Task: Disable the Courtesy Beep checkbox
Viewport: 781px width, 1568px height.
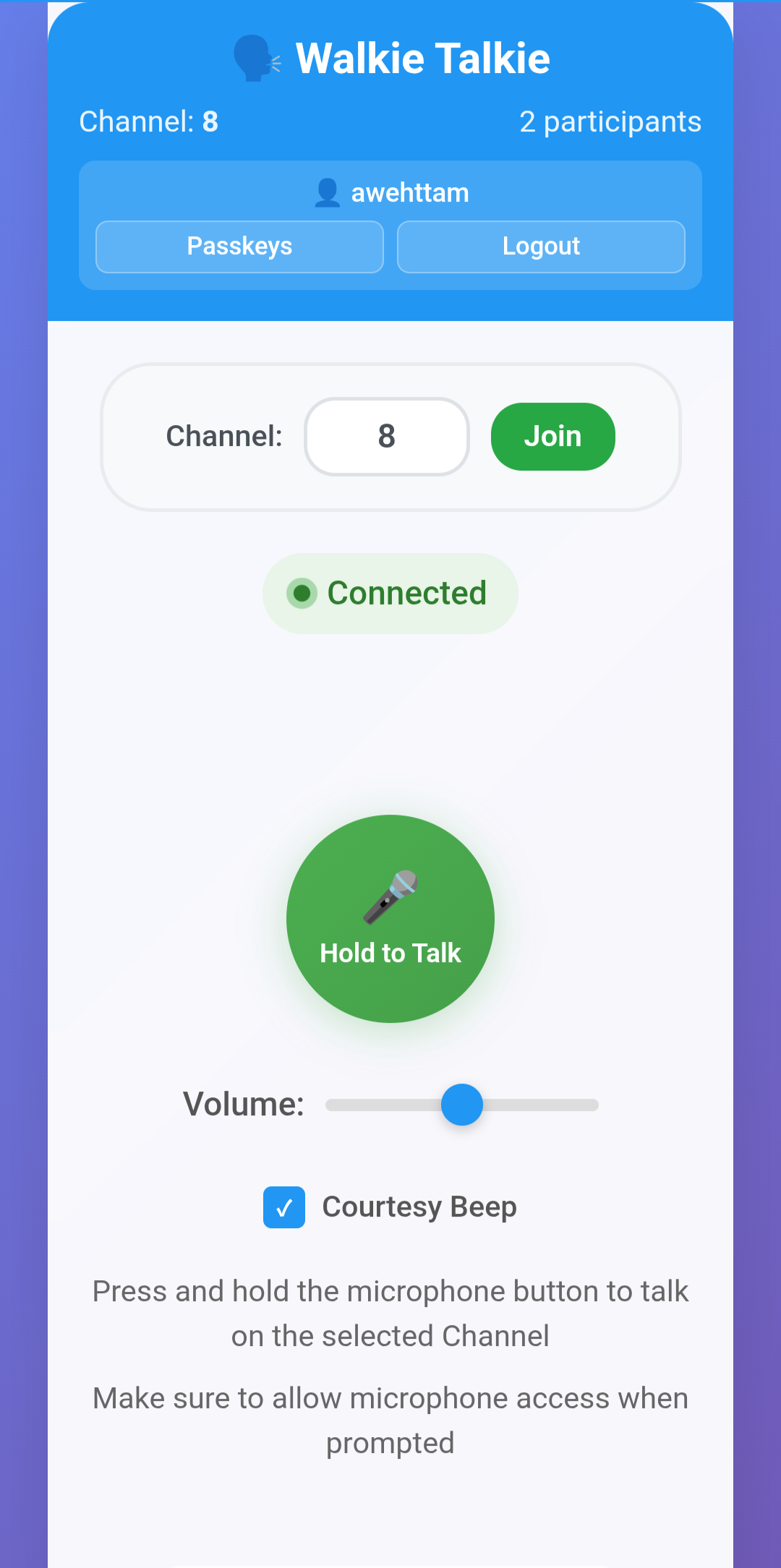Action: 284,1207
